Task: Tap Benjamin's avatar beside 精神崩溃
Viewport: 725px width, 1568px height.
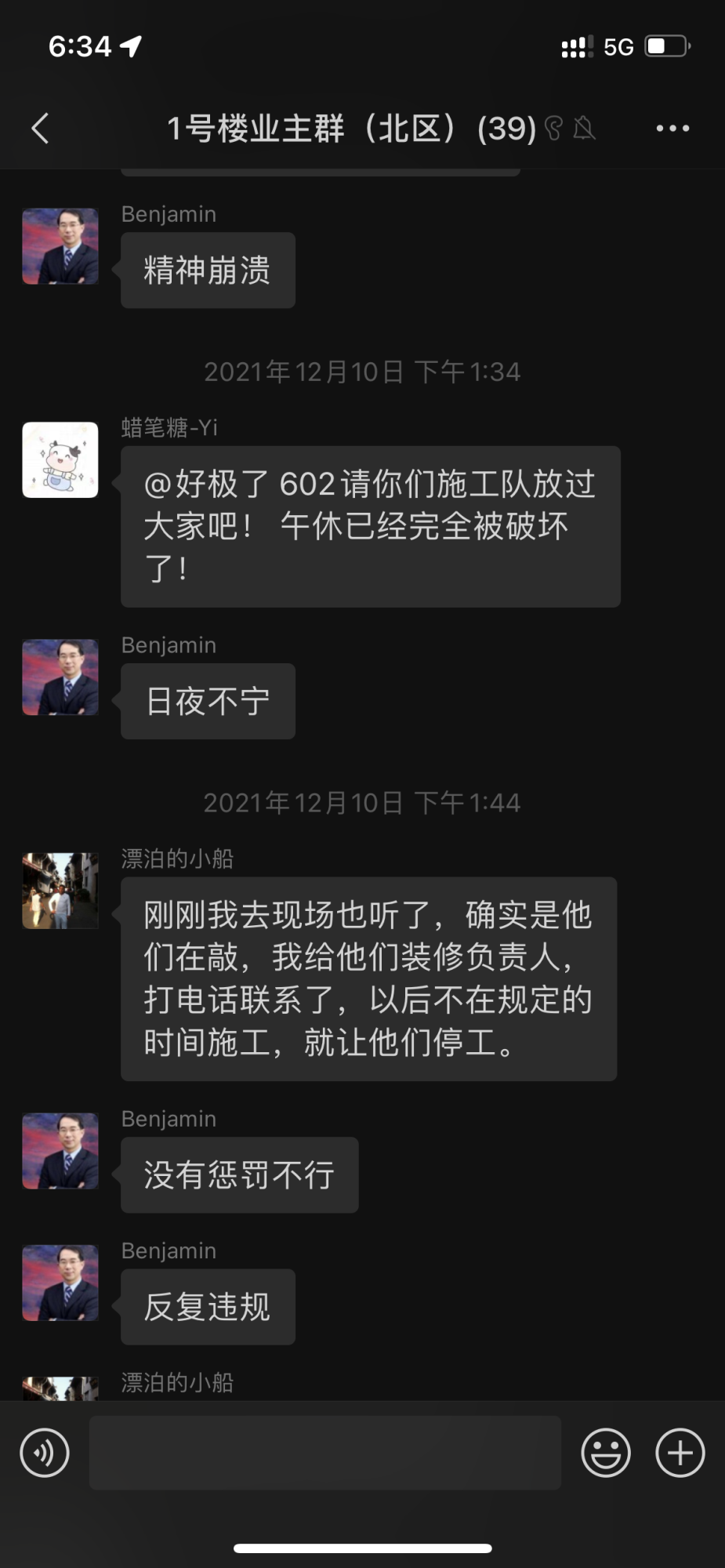Action: tap(60, 246)
